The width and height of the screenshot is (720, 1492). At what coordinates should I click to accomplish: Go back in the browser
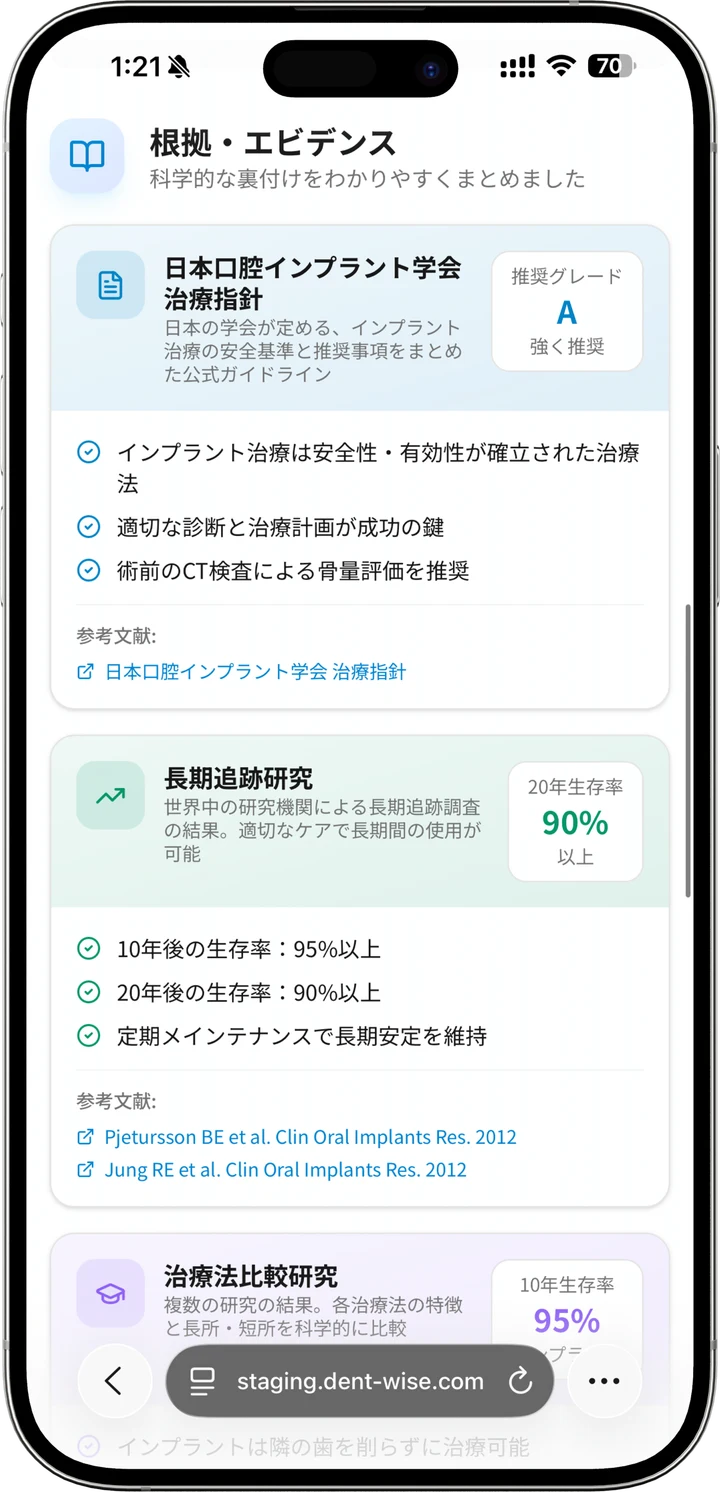click(114, 1381)
